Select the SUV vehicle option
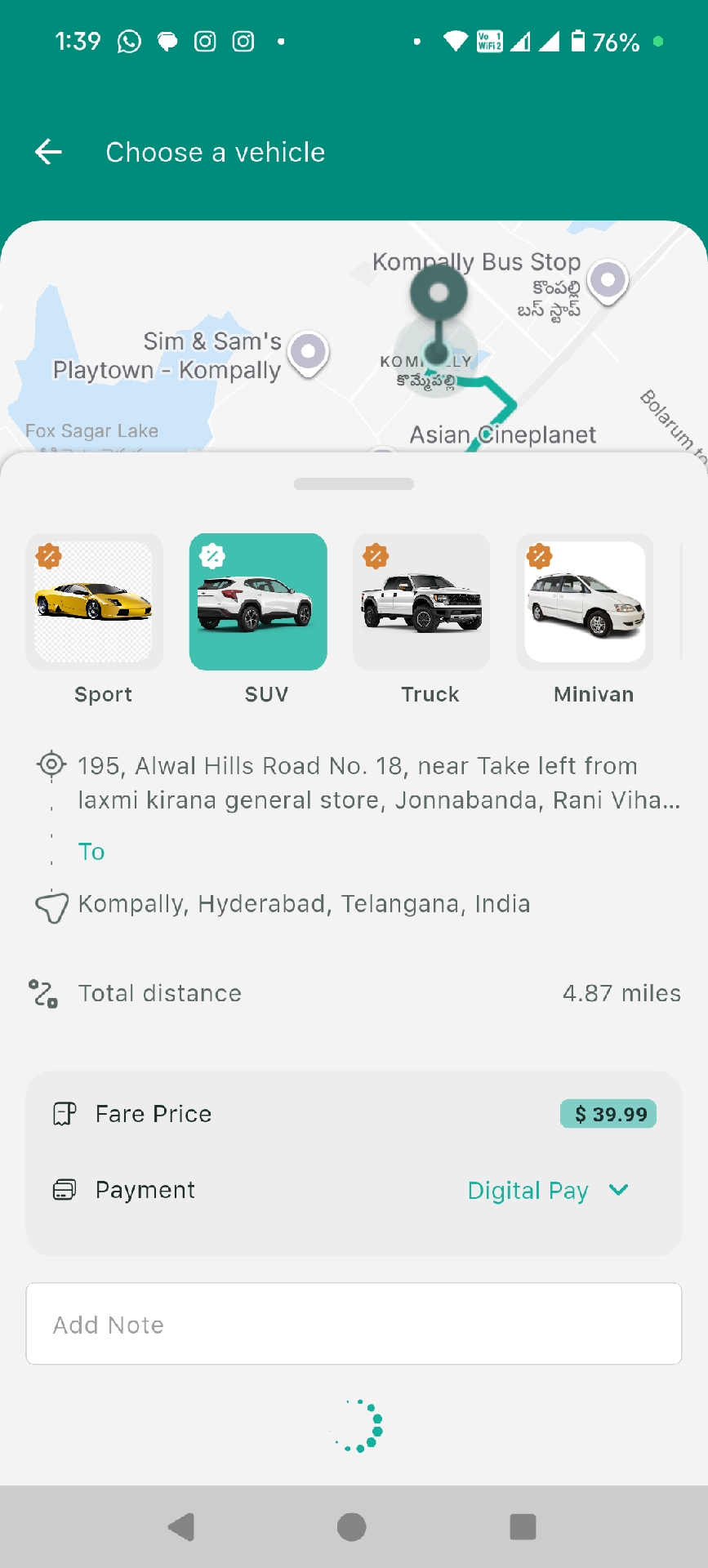The height and width of the screenshot is (1568, 708). pyautogui.click(x=258, y=602)
